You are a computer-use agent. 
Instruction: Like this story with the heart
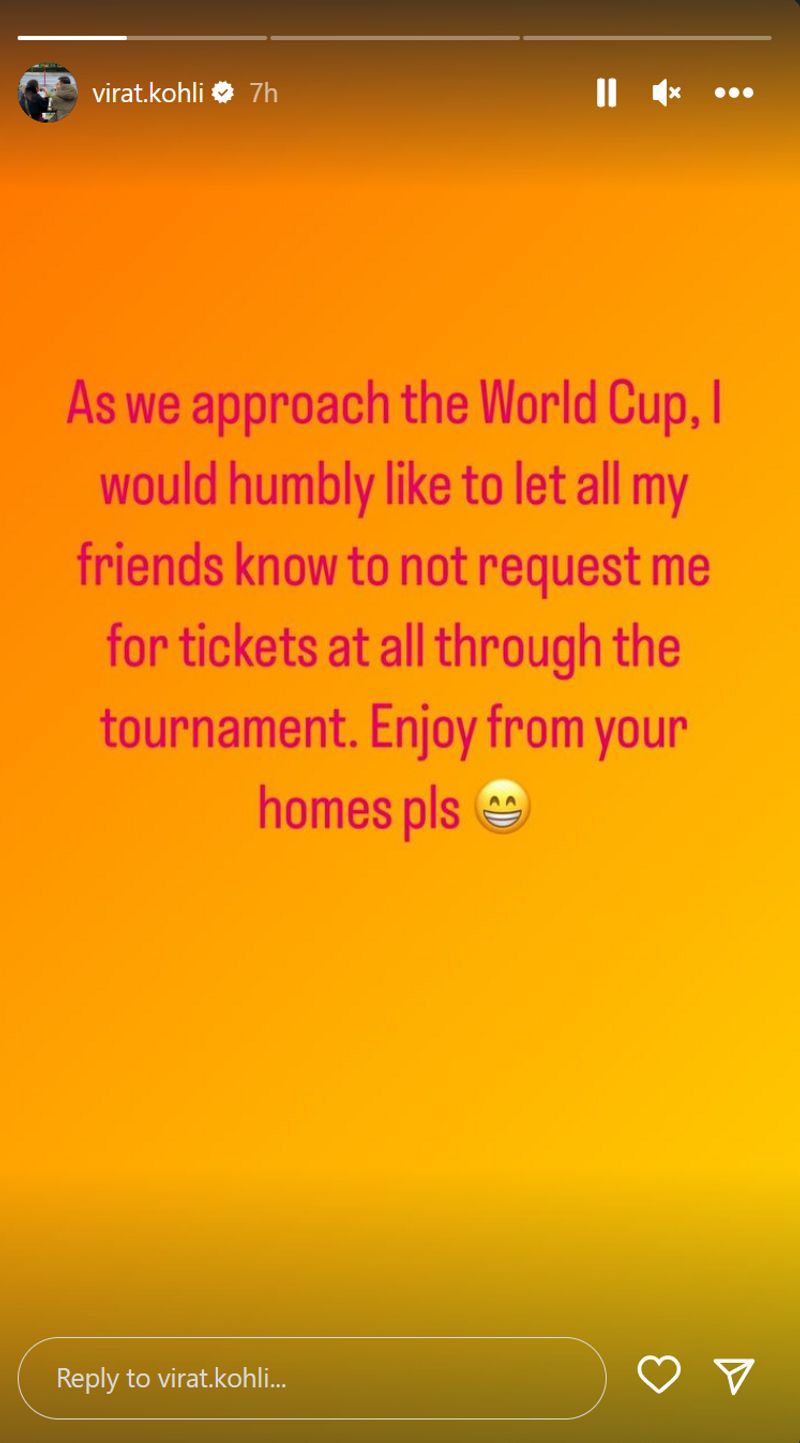659,1375
